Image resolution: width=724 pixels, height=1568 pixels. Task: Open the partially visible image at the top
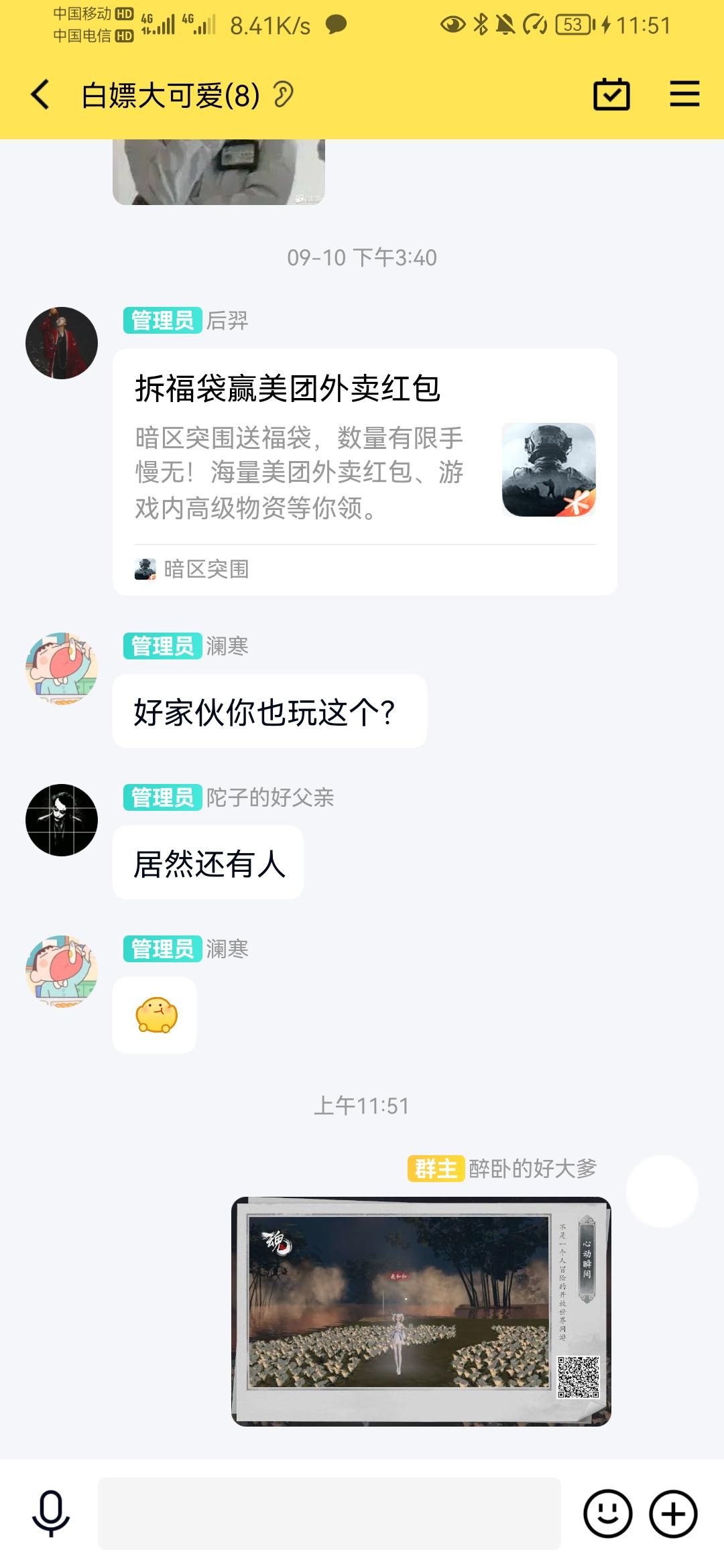219,172
